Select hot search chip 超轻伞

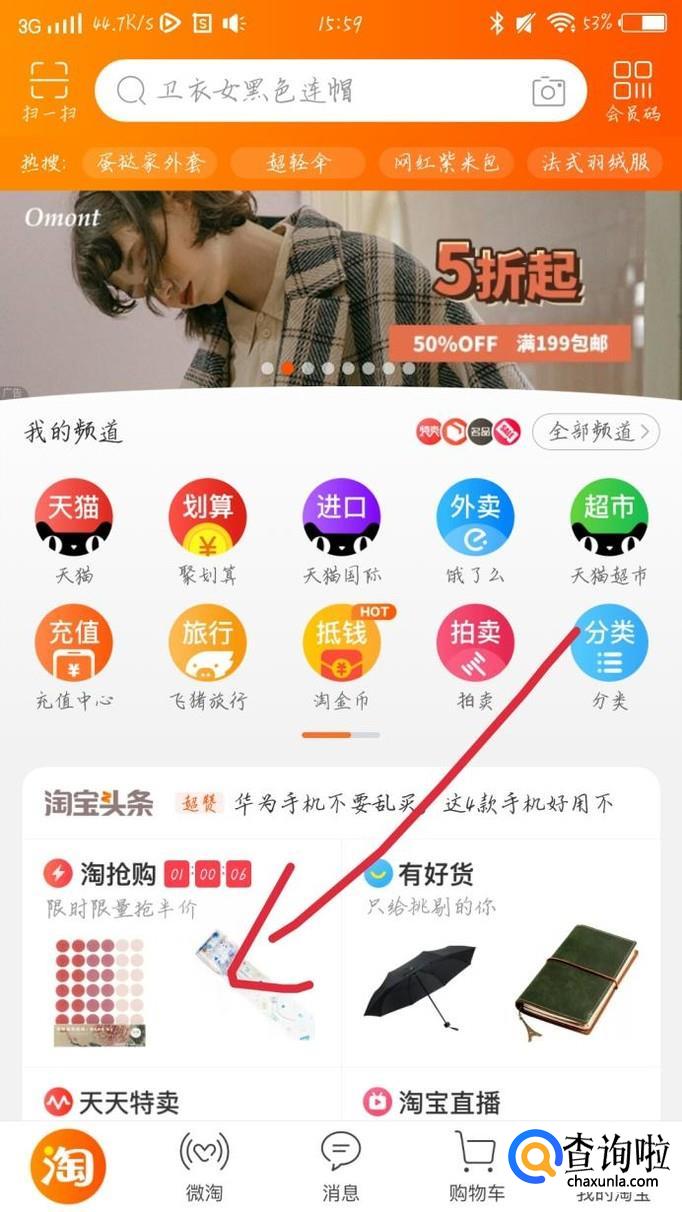tap(298, 162)
